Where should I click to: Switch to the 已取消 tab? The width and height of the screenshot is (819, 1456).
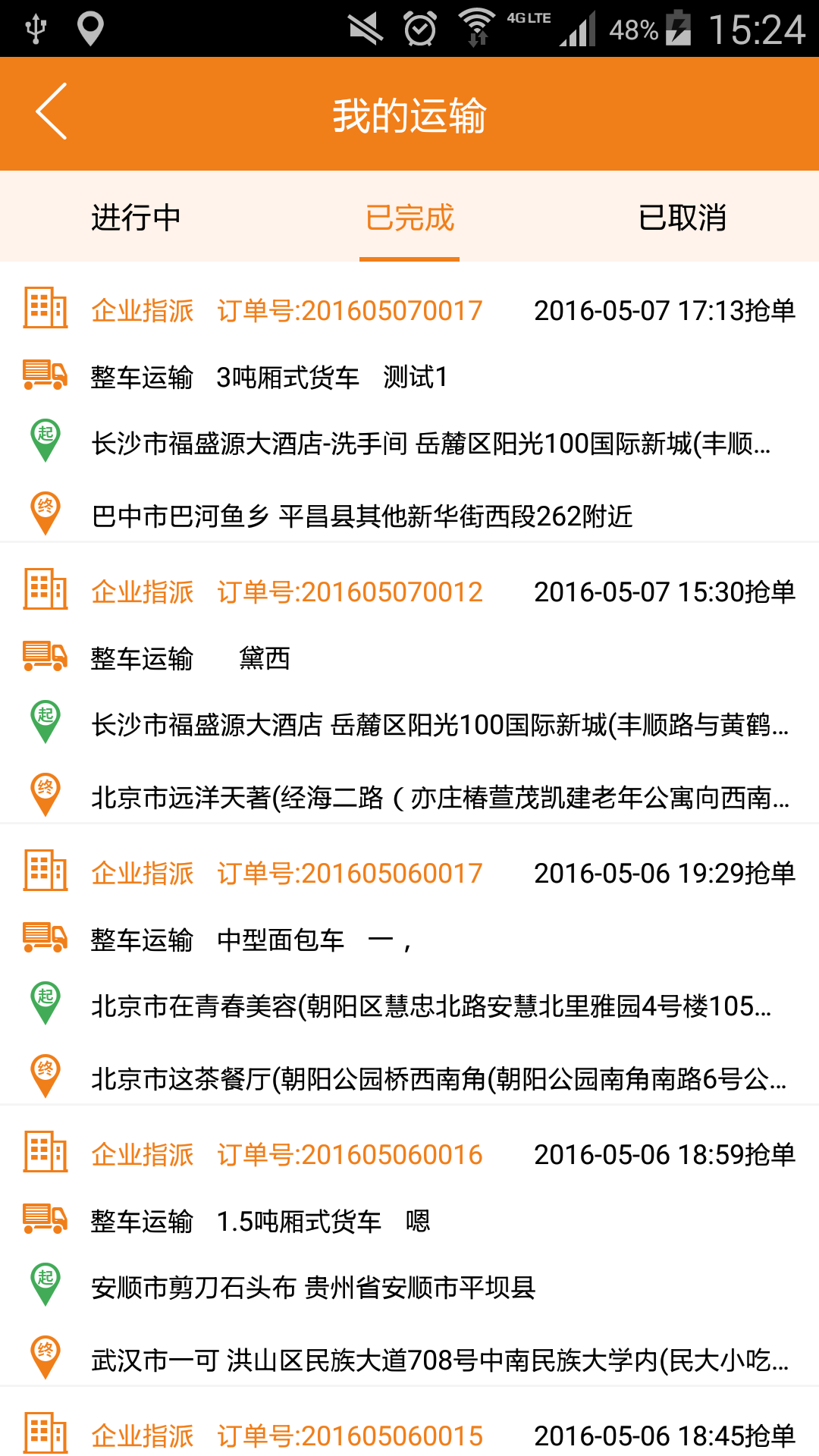point(682,218)
